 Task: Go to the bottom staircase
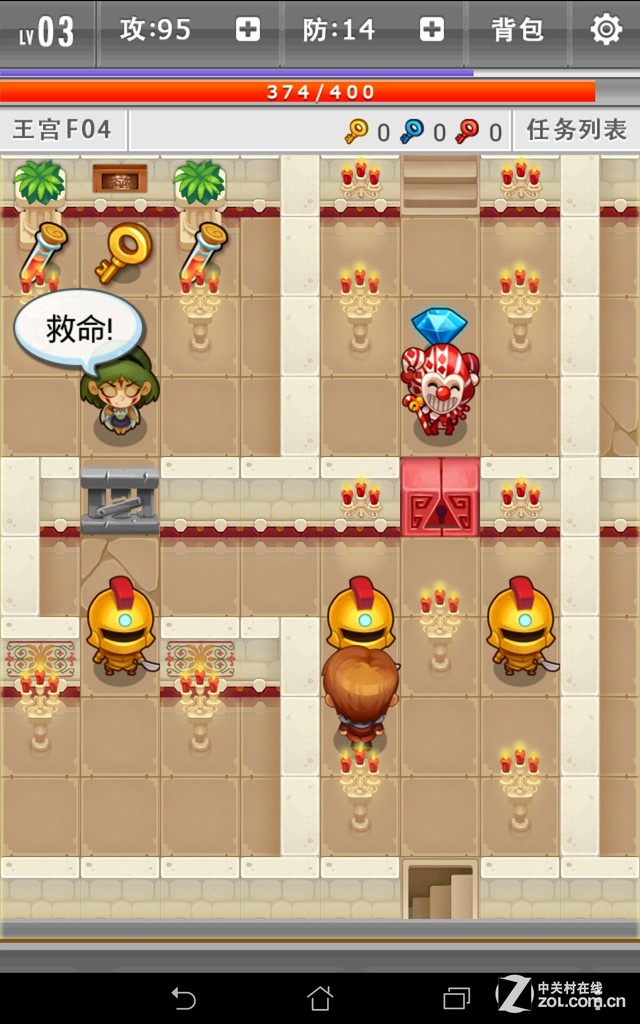[x=440, y=890]
